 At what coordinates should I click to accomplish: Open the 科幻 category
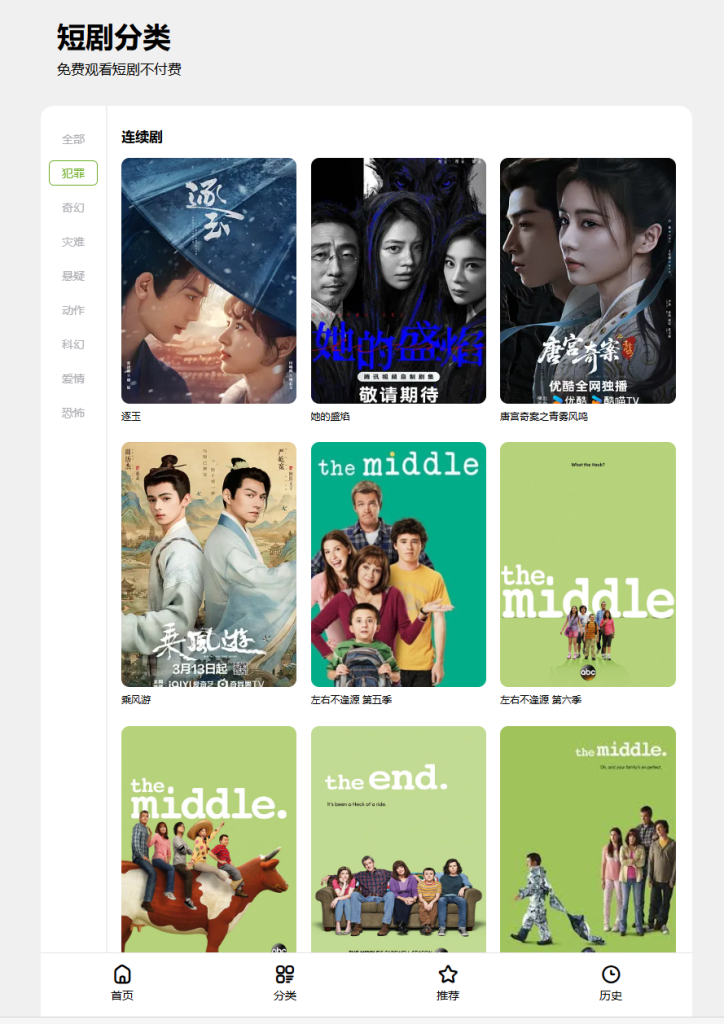click(x=73, y=344)
